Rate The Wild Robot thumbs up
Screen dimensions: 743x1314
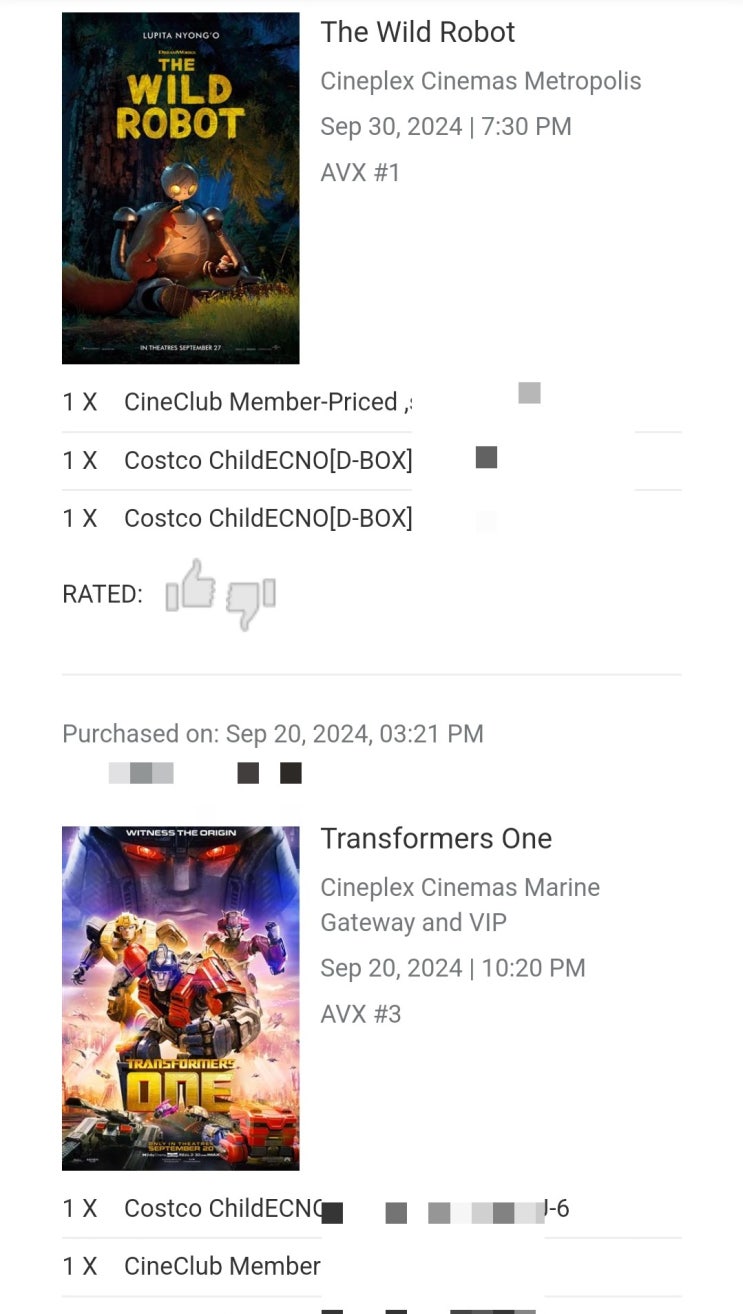point(191,587)
